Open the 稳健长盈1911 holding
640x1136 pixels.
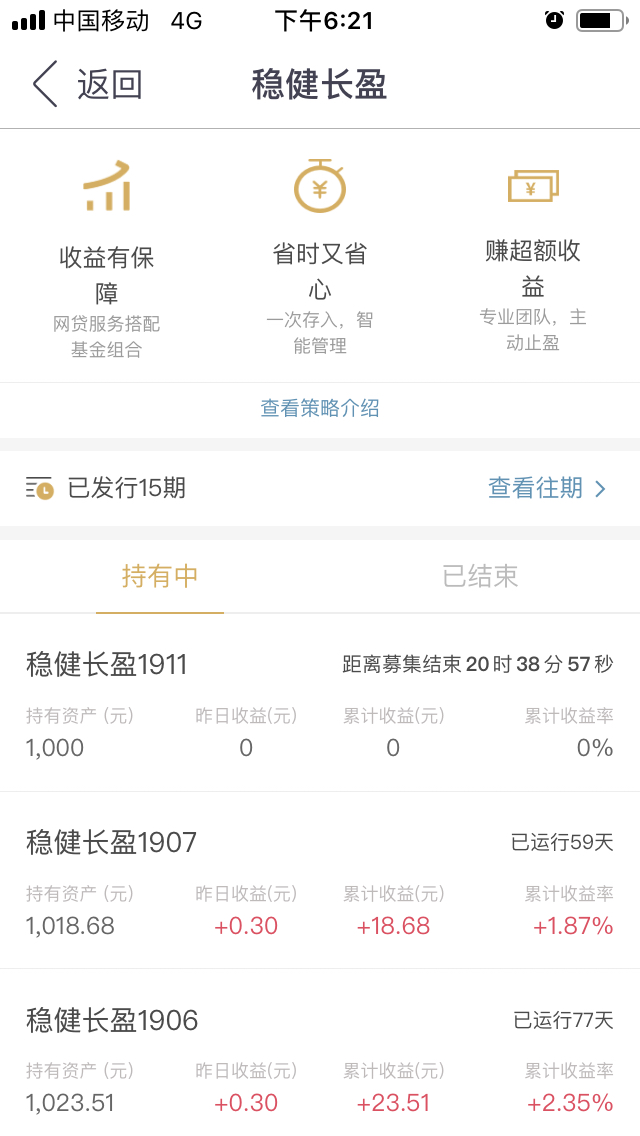pyautogui.click(x=320, y=703)
